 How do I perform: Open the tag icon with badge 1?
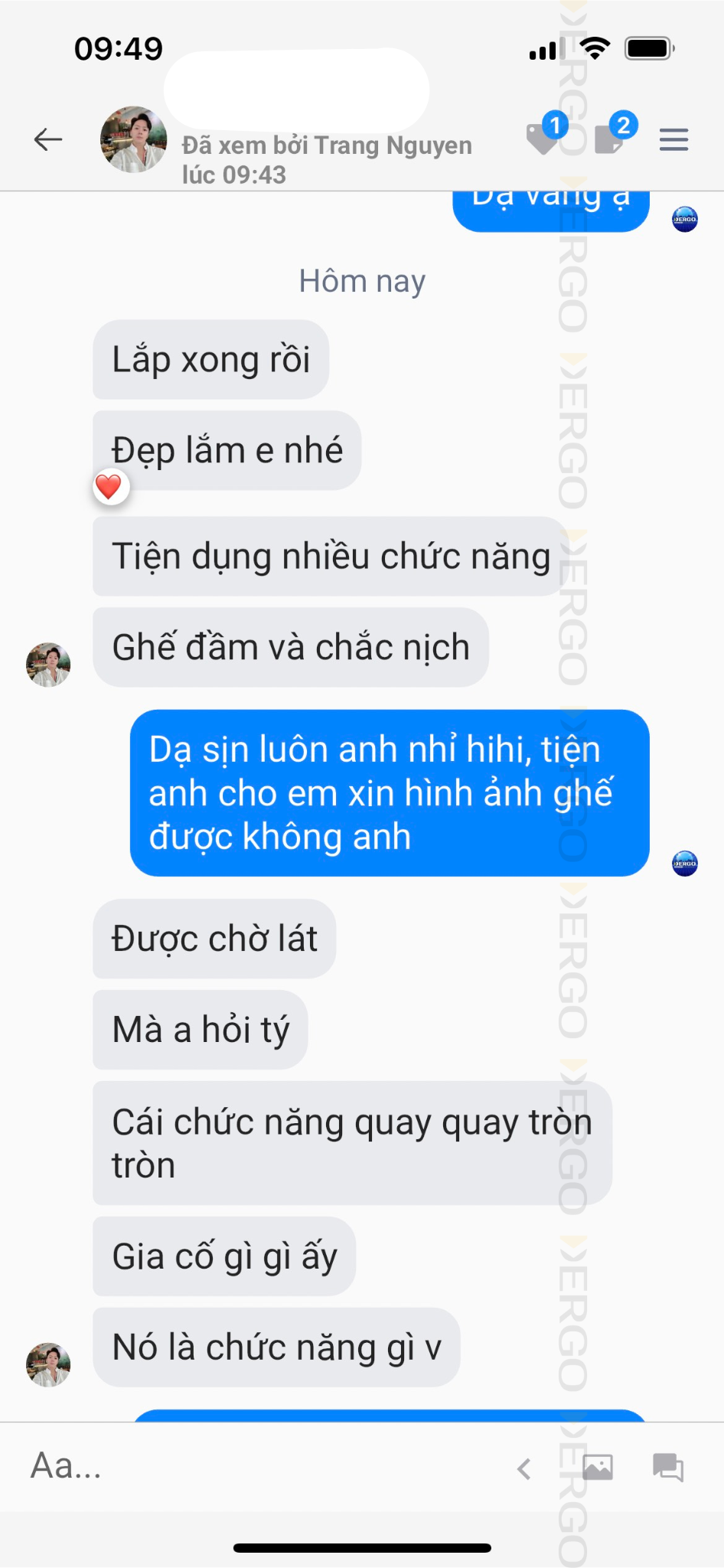pyautogui.click(x=546, y=135)
